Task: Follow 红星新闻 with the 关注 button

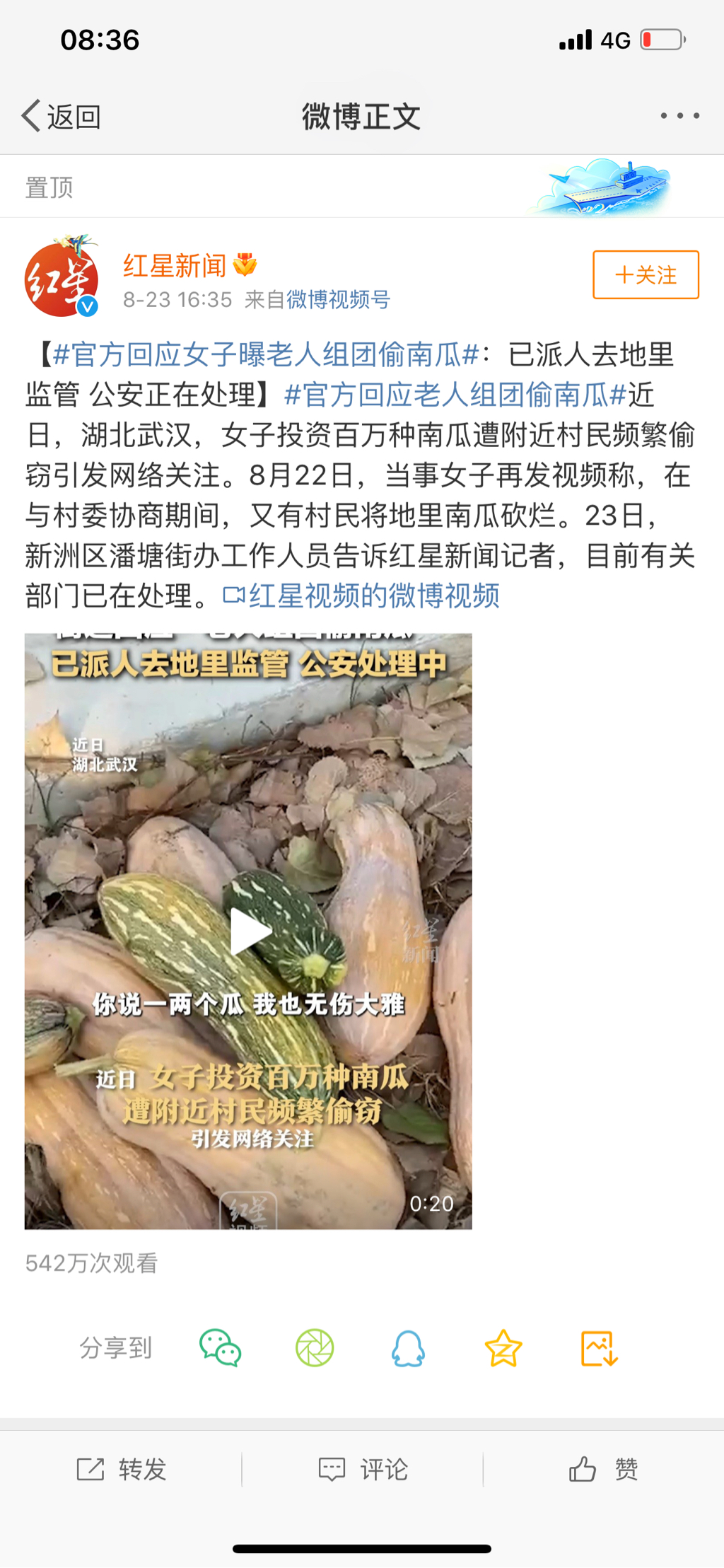Action: tap(646, 275)
